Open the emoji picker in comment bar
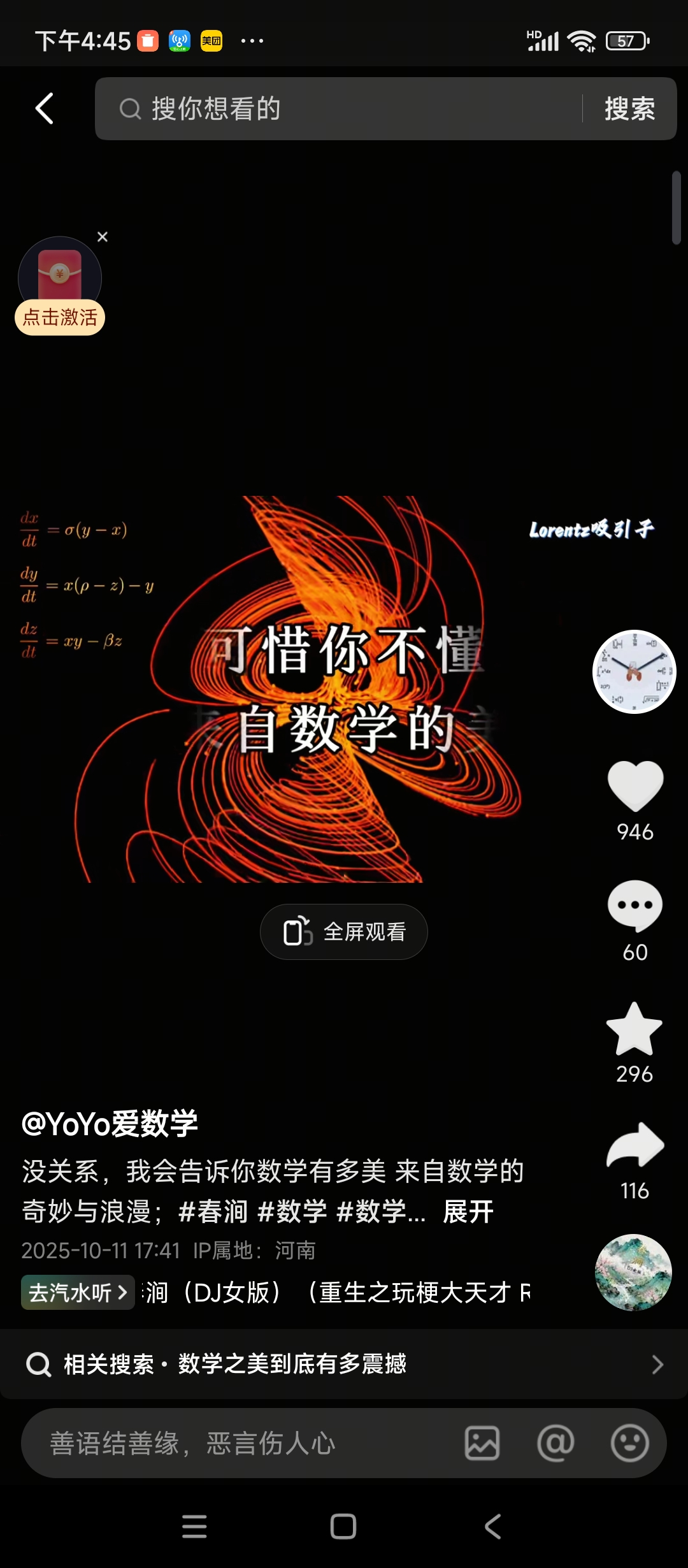The height and width of the screenshot is (1568, 688). (629, 1444)
